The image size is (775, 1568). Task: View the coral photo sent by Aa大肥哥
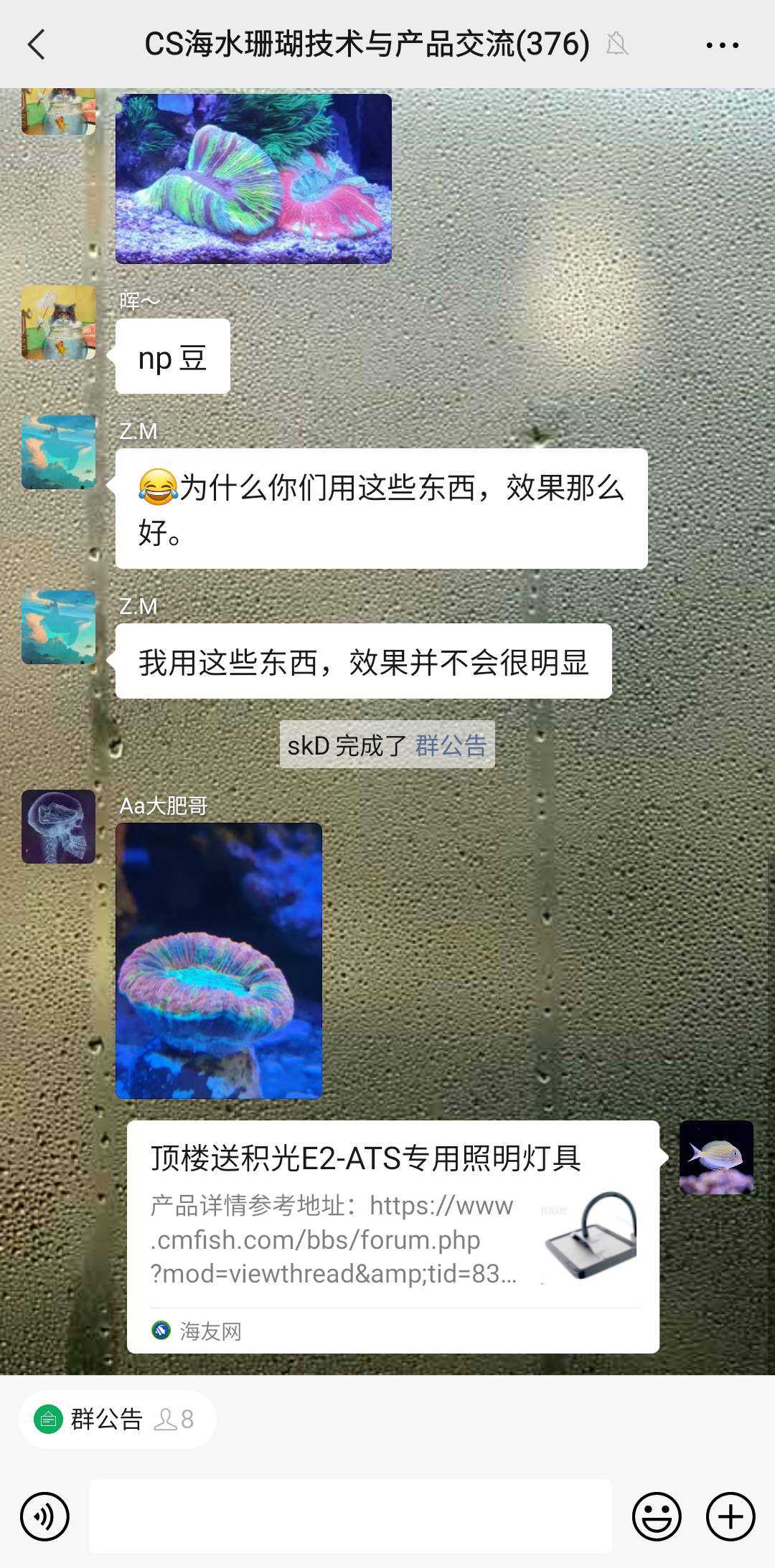click(x=219, y=960)
